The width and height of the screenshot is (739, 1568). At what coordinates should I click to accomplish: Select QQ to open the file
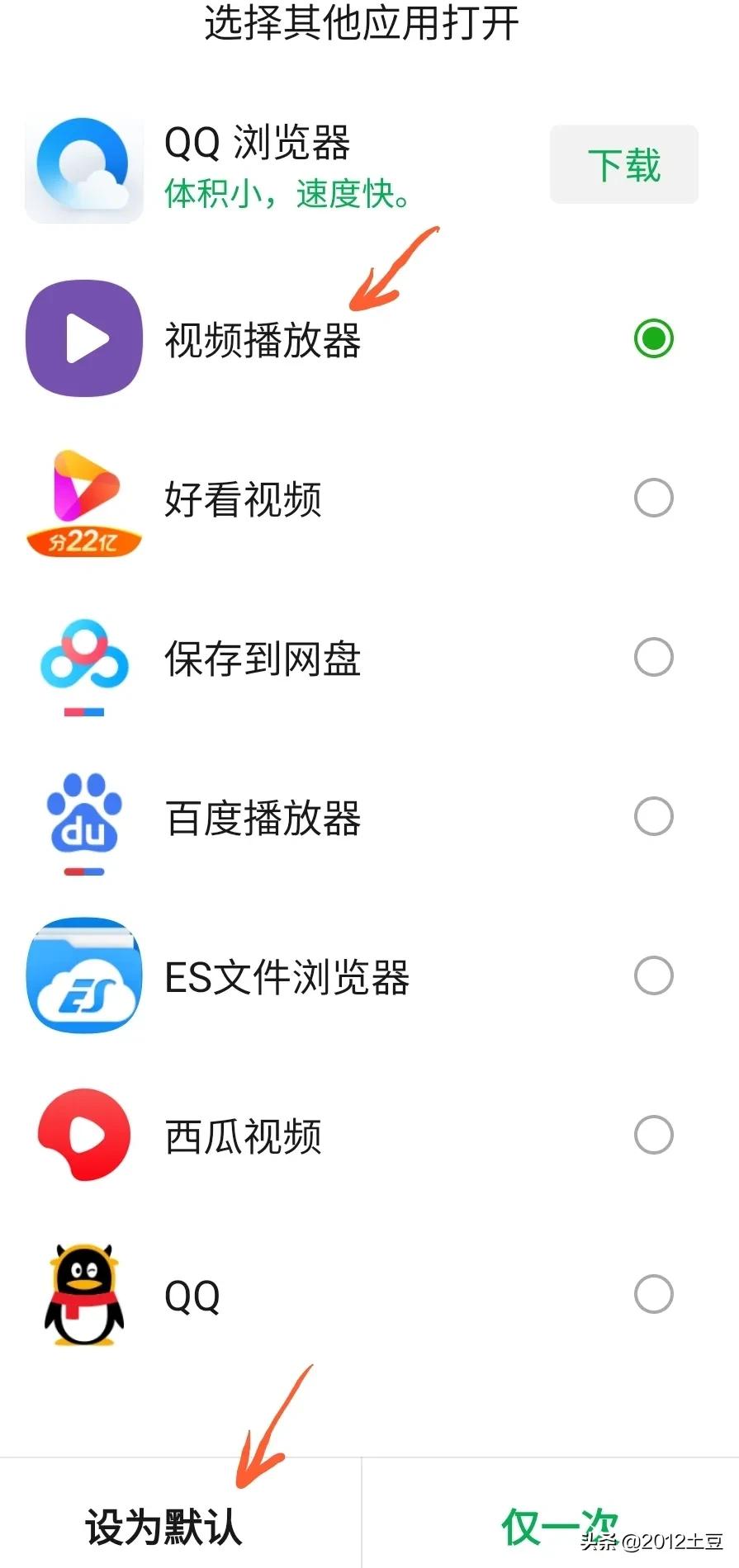369,1294
